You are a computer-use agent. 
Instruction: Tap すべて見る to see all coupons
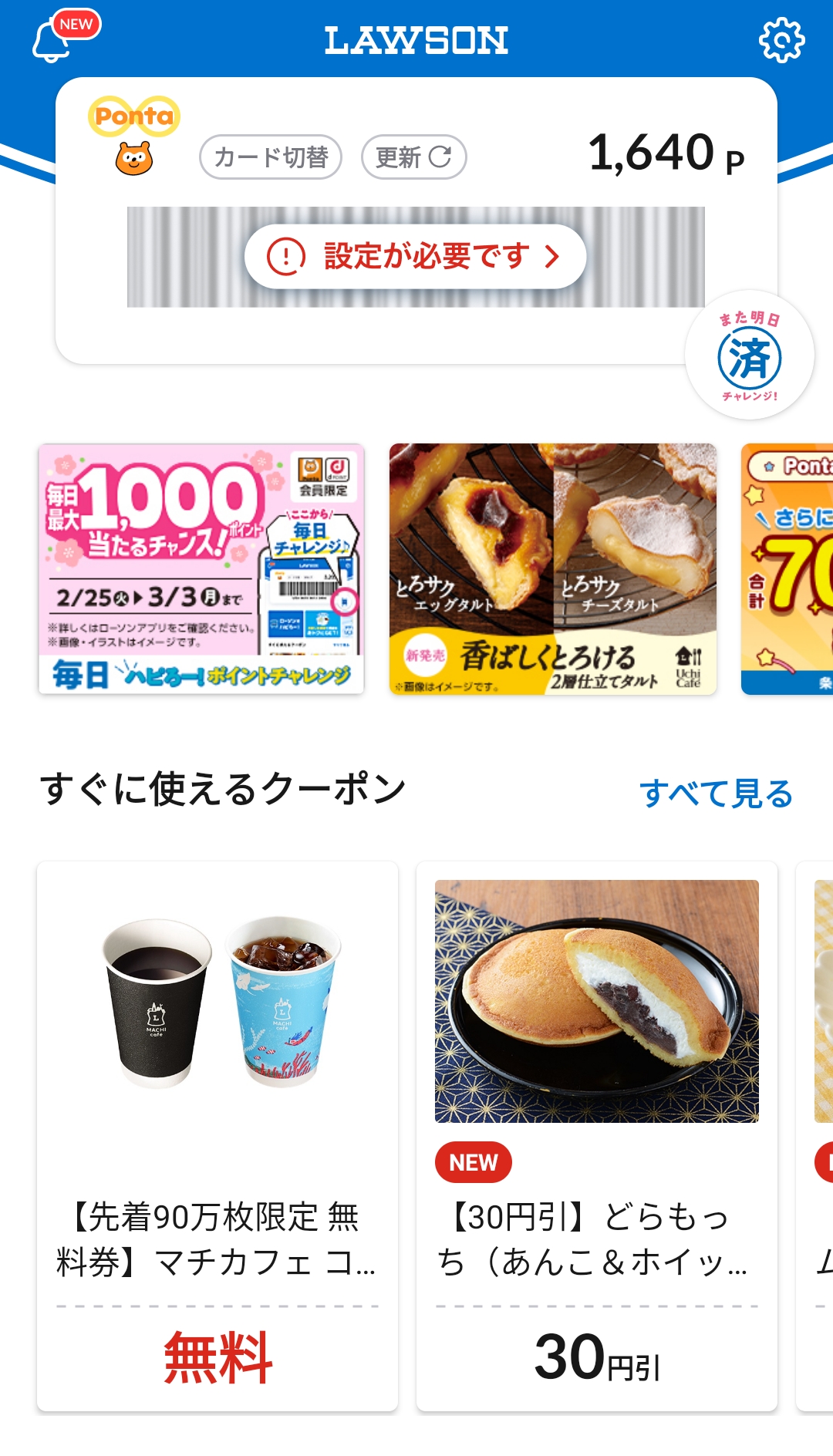click(x=716, y=793)
